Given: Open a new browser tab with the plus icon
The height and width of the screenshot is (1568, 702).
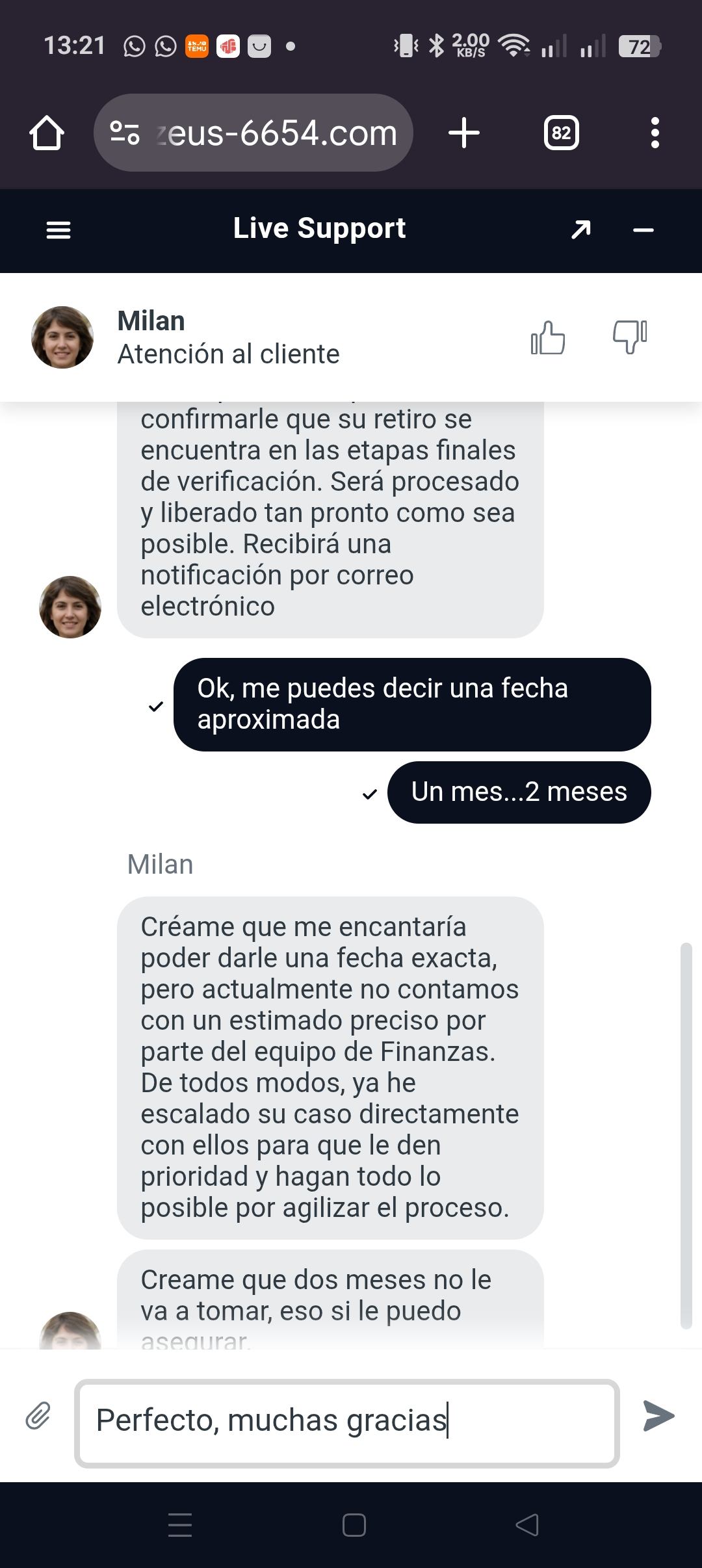Looking at the screenshot, I should coord(463,132).
